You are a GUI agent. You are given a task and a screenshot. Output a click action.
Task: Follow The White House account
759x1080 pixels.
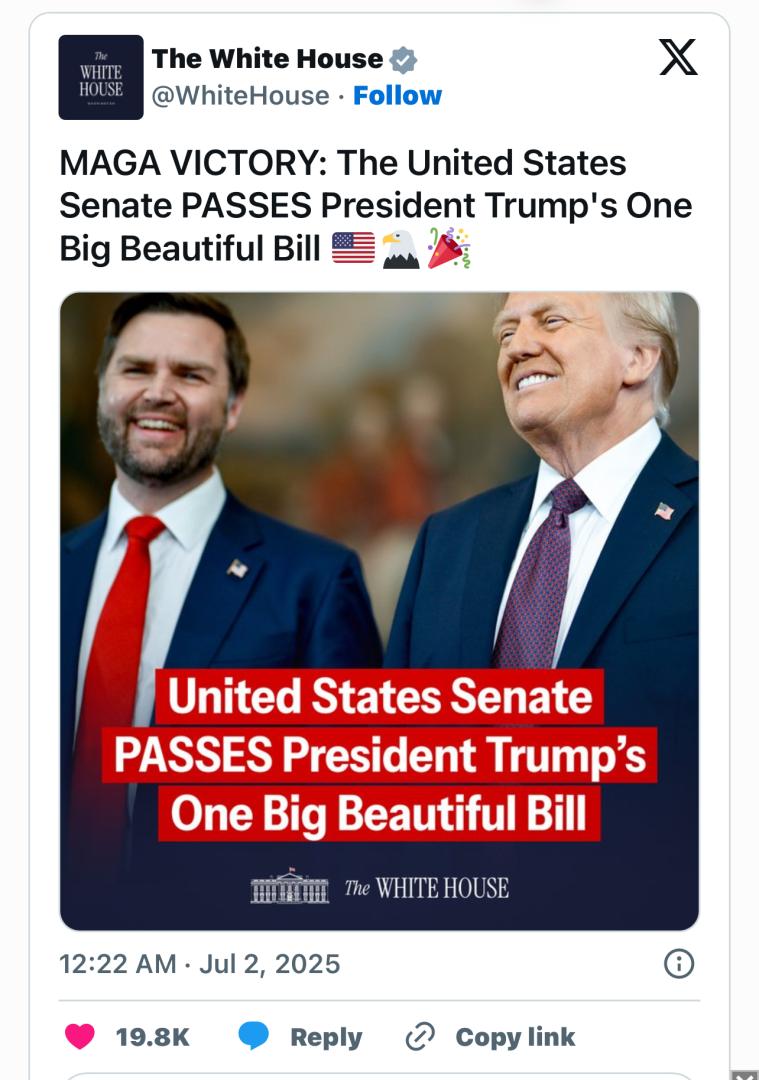tap(397, 96)
